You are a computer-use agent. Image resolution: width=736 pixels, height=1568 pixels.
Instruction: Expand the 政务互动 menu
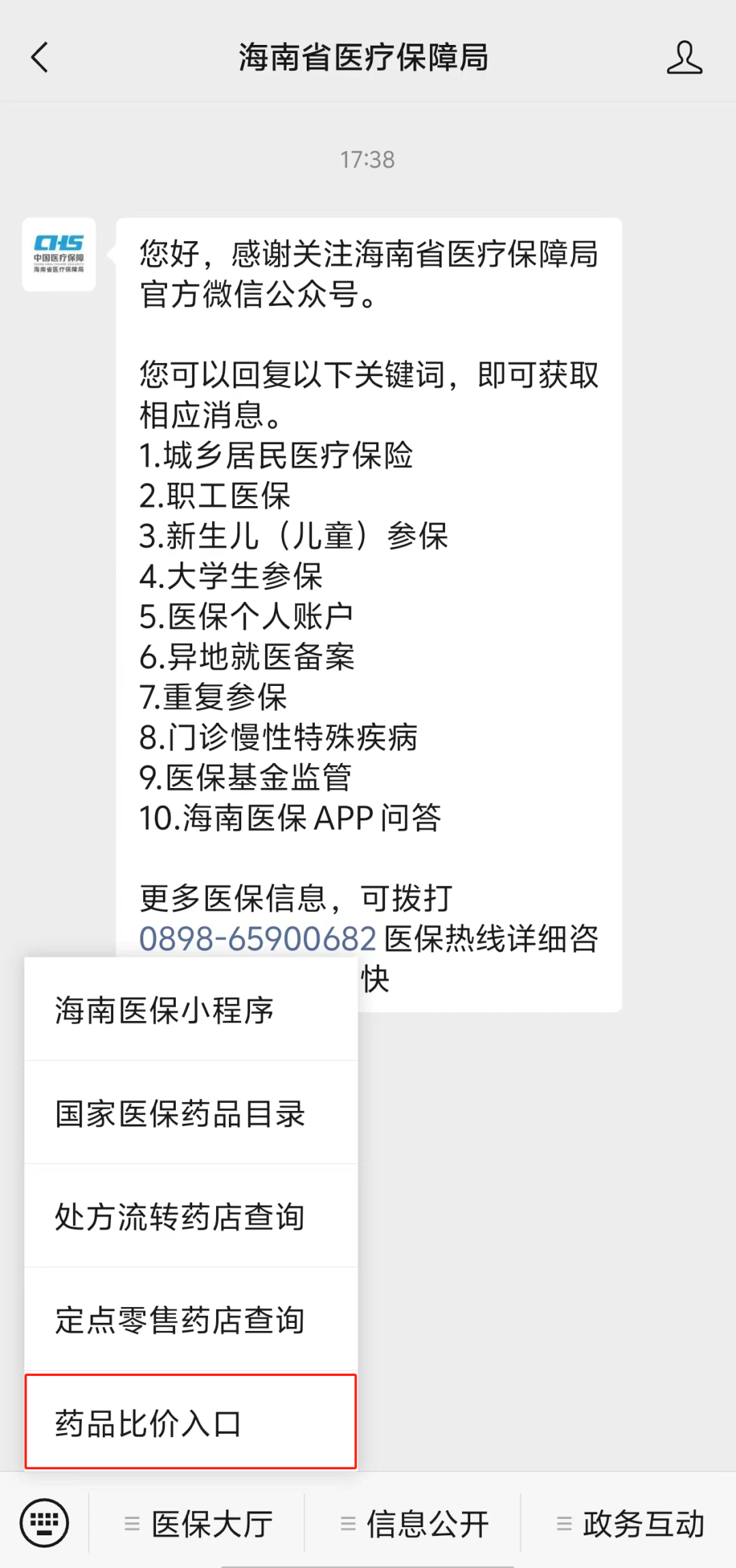pos(630,1524)
